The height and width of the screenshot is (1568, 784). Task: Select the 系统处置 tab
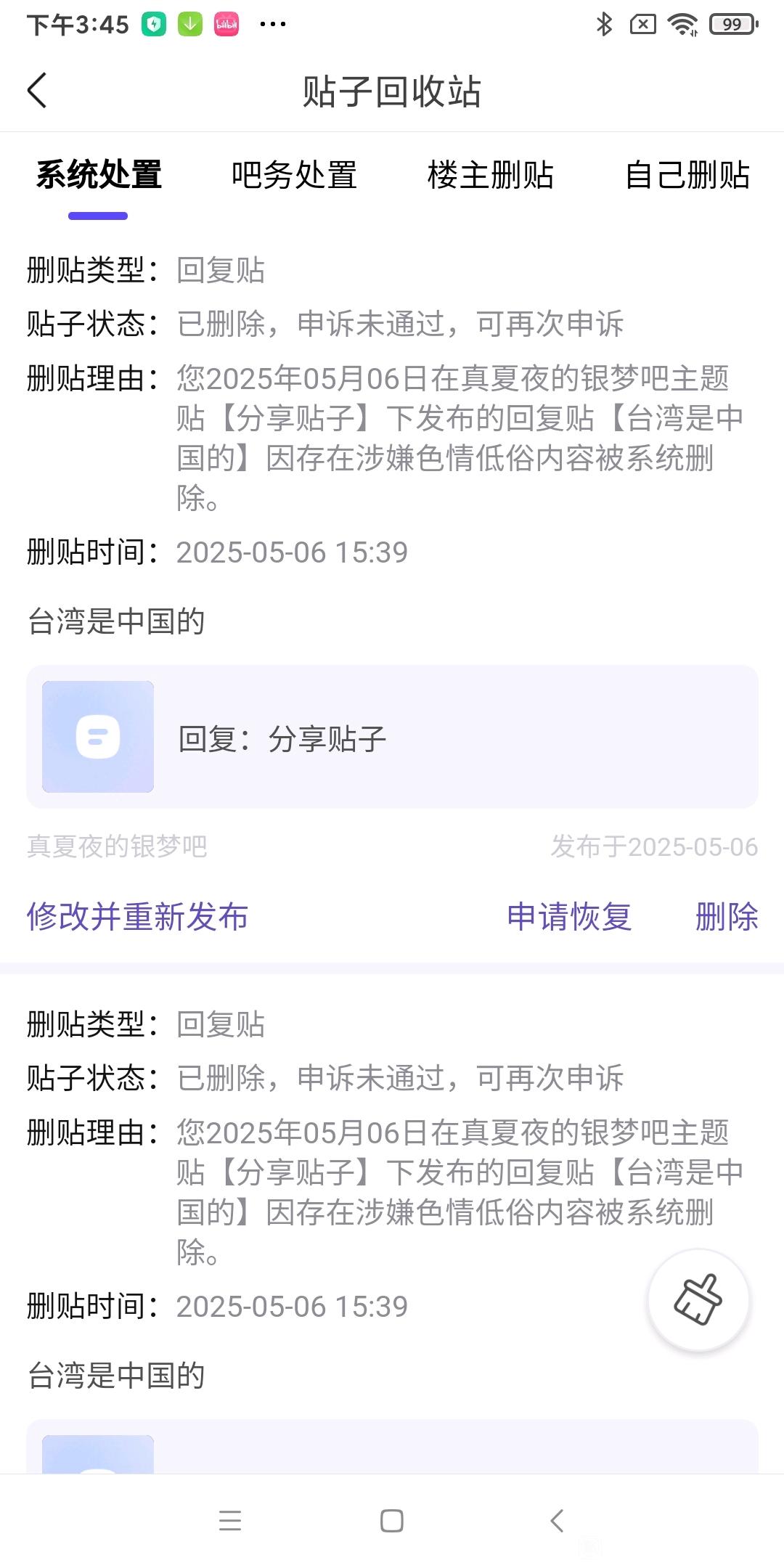pos(99,176)
